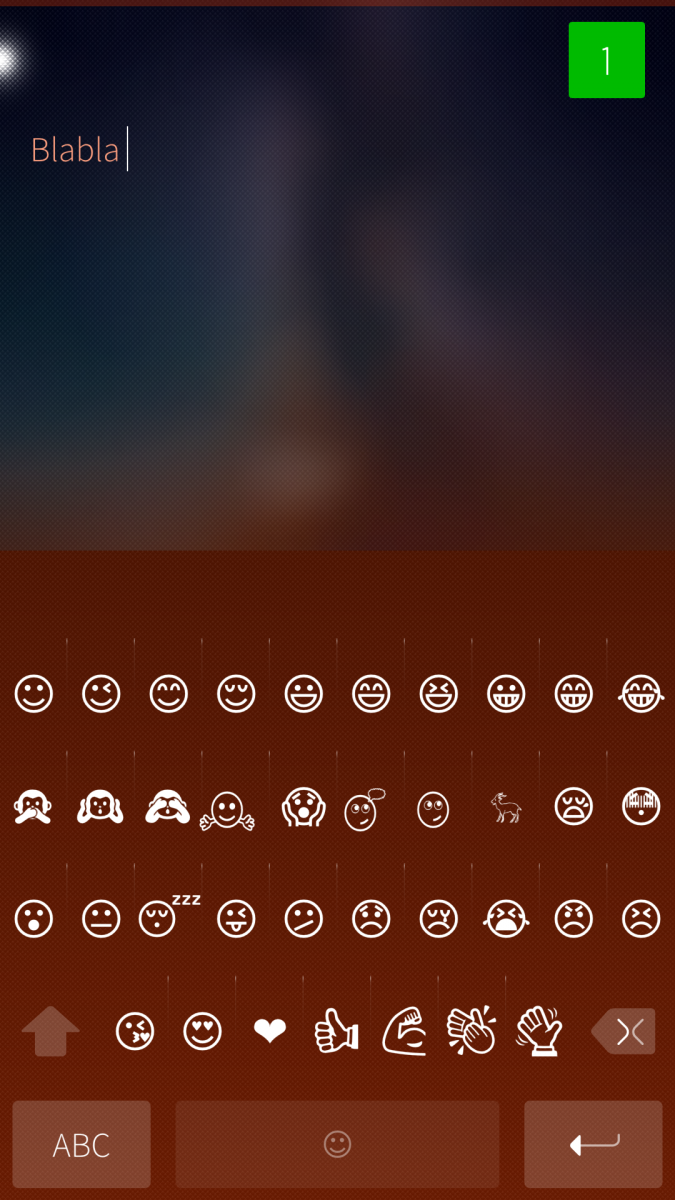Switch to the ABC letter keyboard
675x1200 pixels.
point(81,1144)
